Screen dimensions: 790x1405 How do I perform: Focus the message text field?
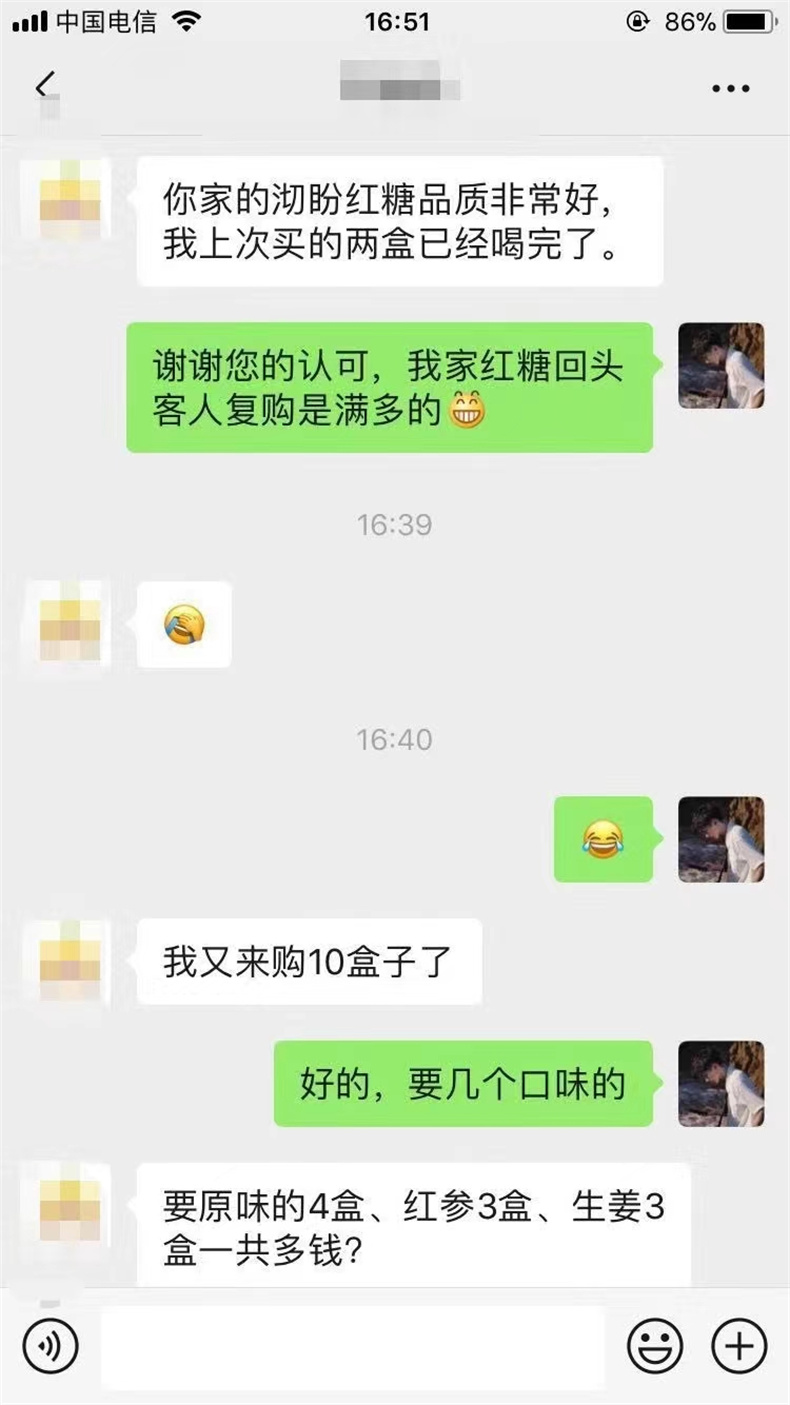pos(352,1346)
